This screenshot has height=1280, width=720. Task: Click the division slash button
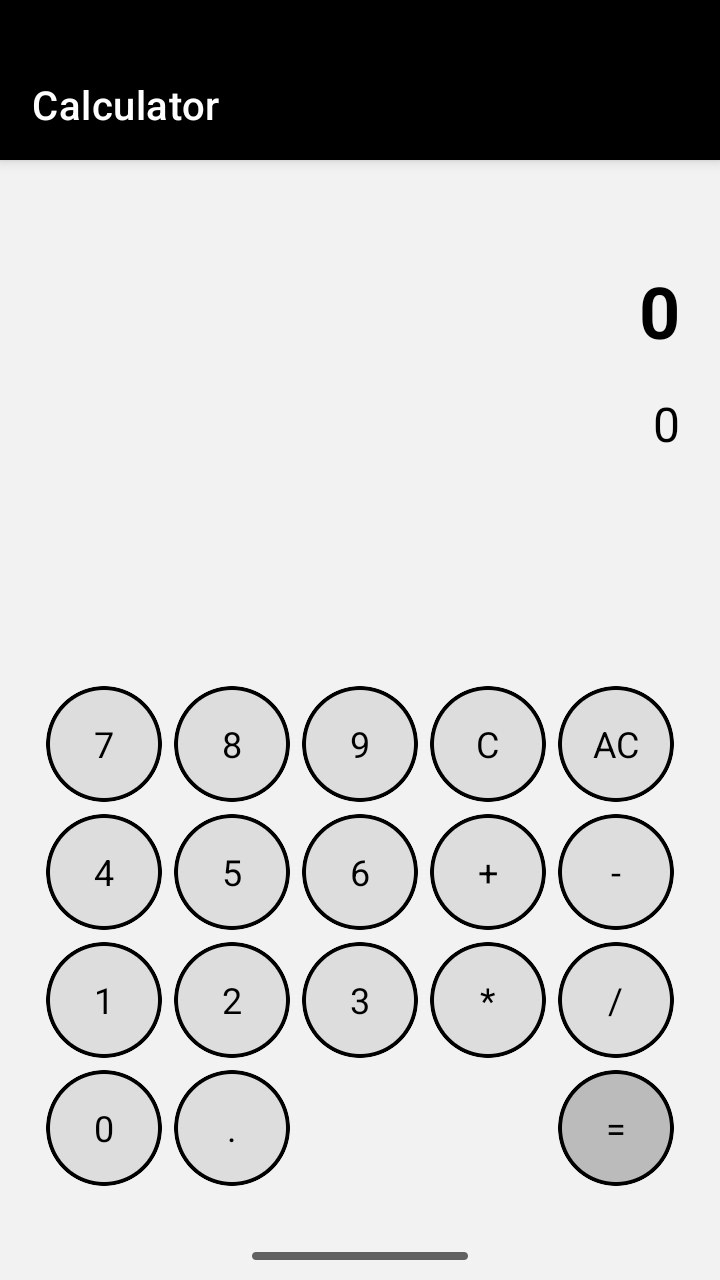(x=615, y=1000)
